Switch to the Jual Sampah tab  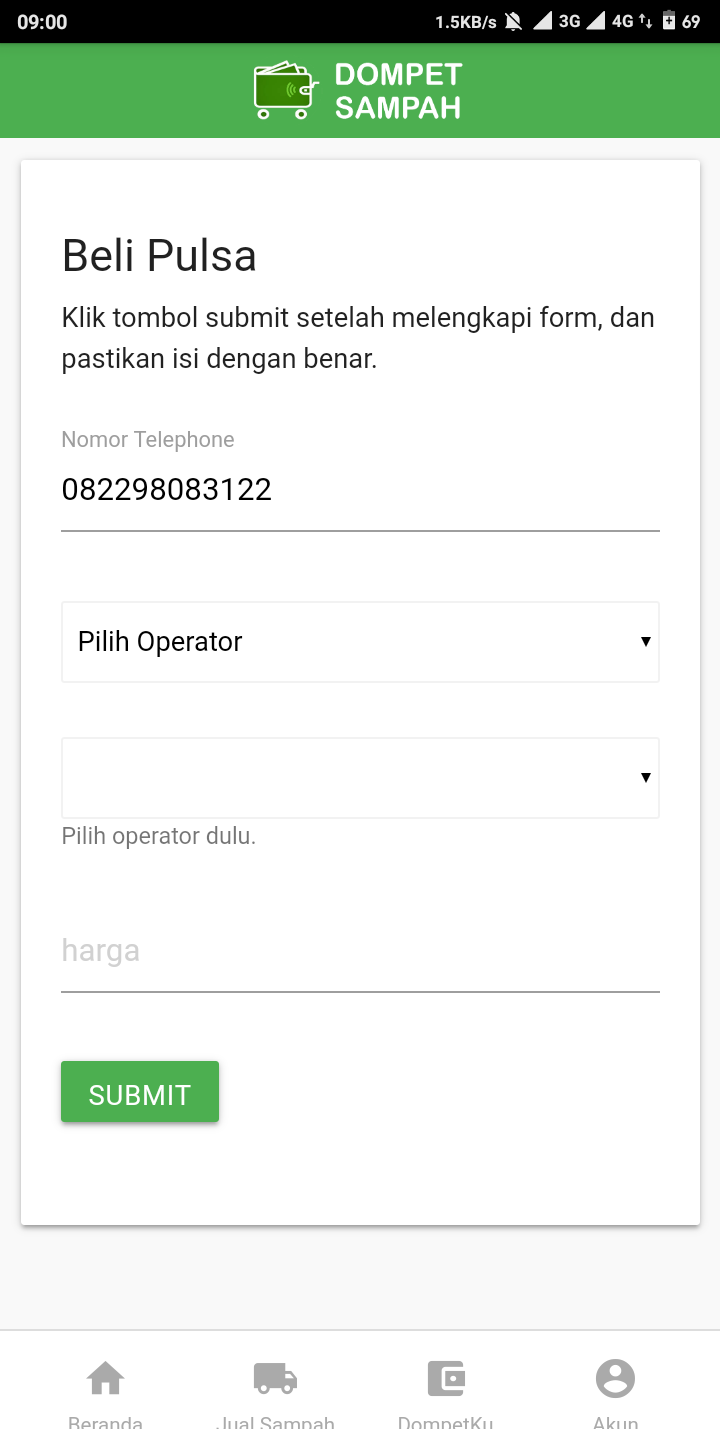275,1390
